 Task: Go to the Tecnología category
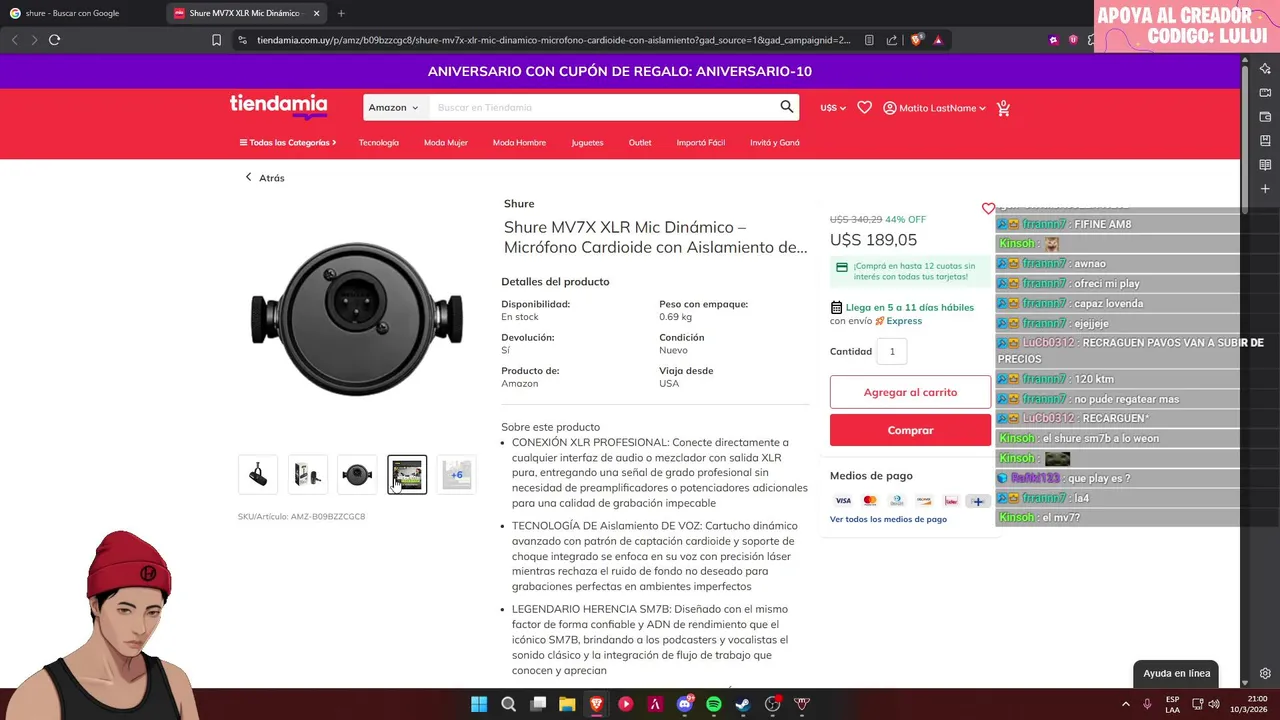pyautogui.click(x=379, y=143)
